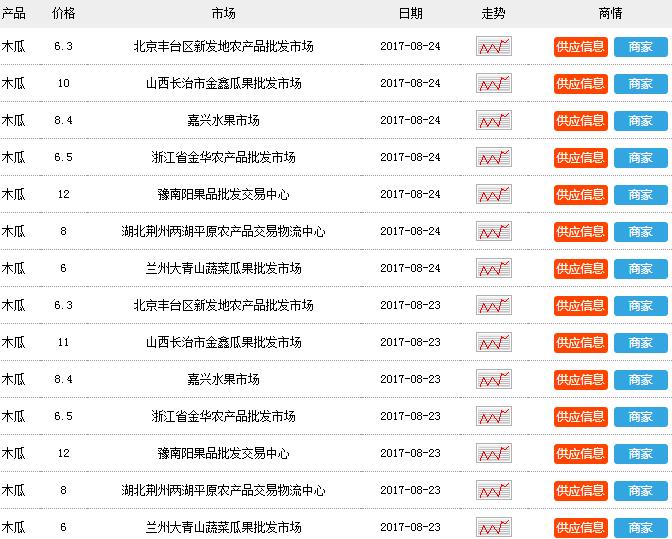This screenshot has height=539, width=672.
Task: Open 商家 for 兰州大青山 on 2017-08-24
Action: pos(640,269)
